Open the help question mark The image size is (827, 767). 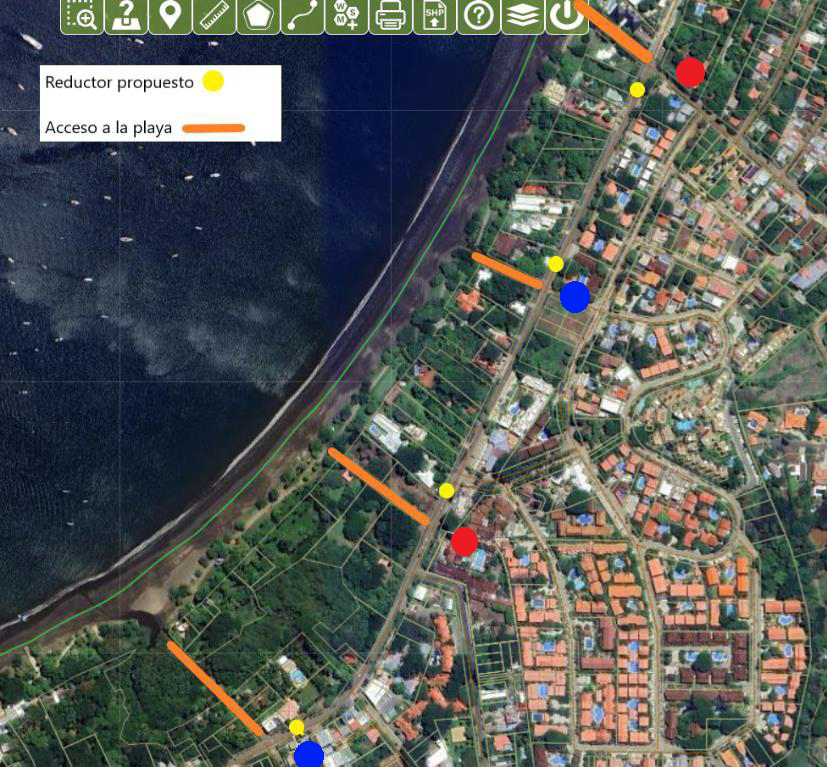pos(479,15)
